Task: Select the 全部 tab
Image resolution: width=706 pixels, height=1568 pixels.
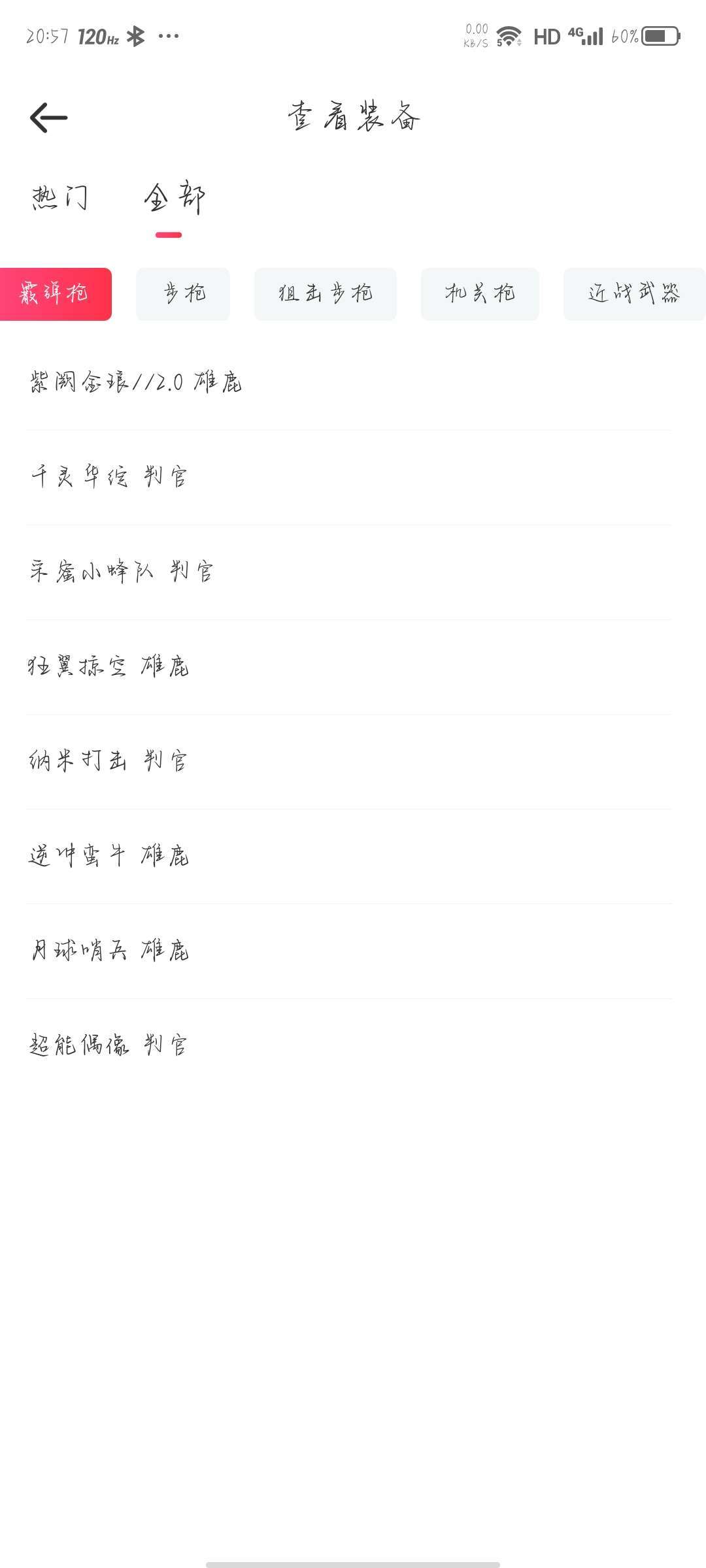Action: pyautogui.click(x=174, y=198)
